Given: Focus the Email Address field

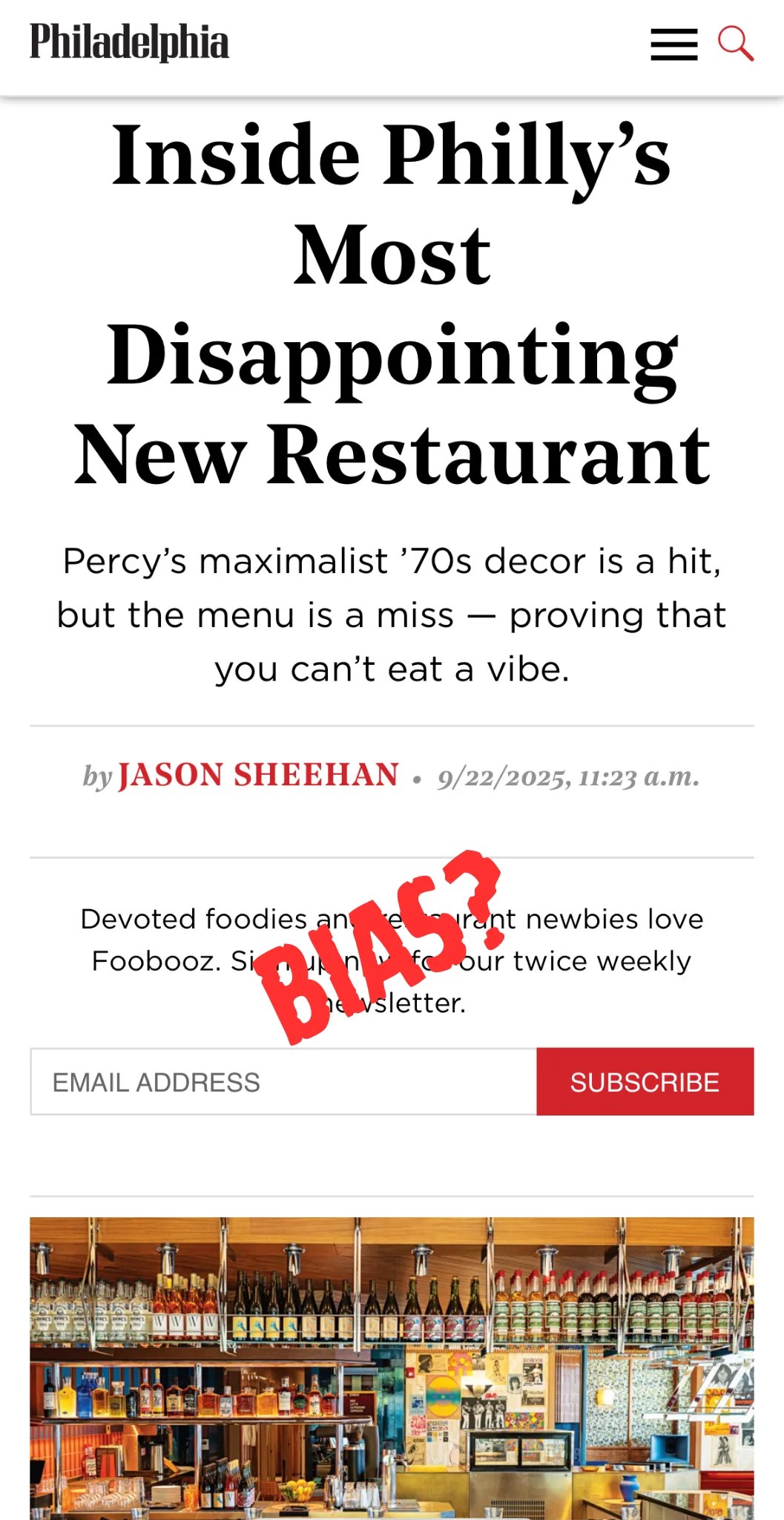Looking at the screenshot, I should click(283, 1082).
